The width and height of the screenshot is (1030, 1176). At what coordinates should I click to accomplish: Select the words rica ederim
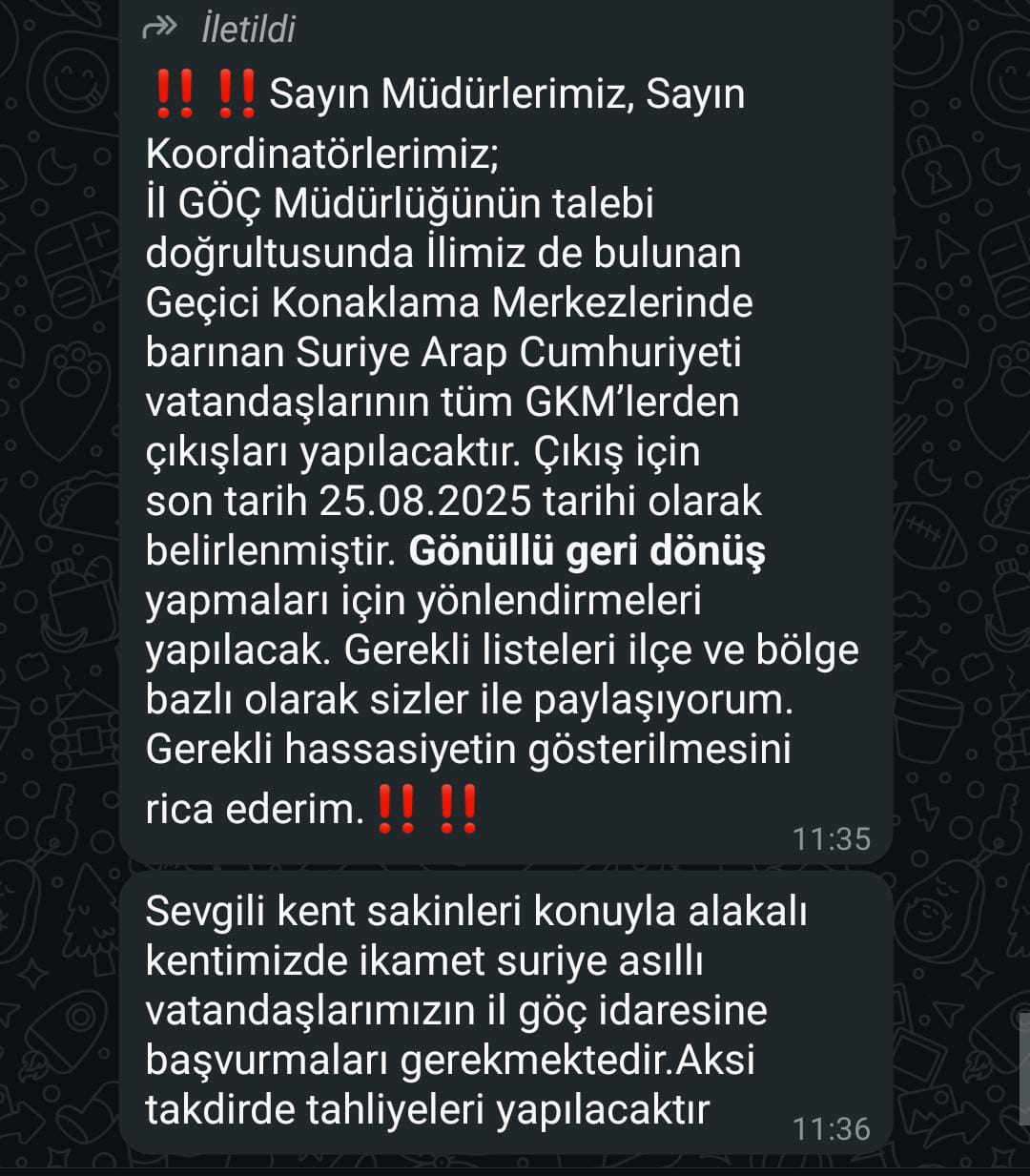[255, 810]
